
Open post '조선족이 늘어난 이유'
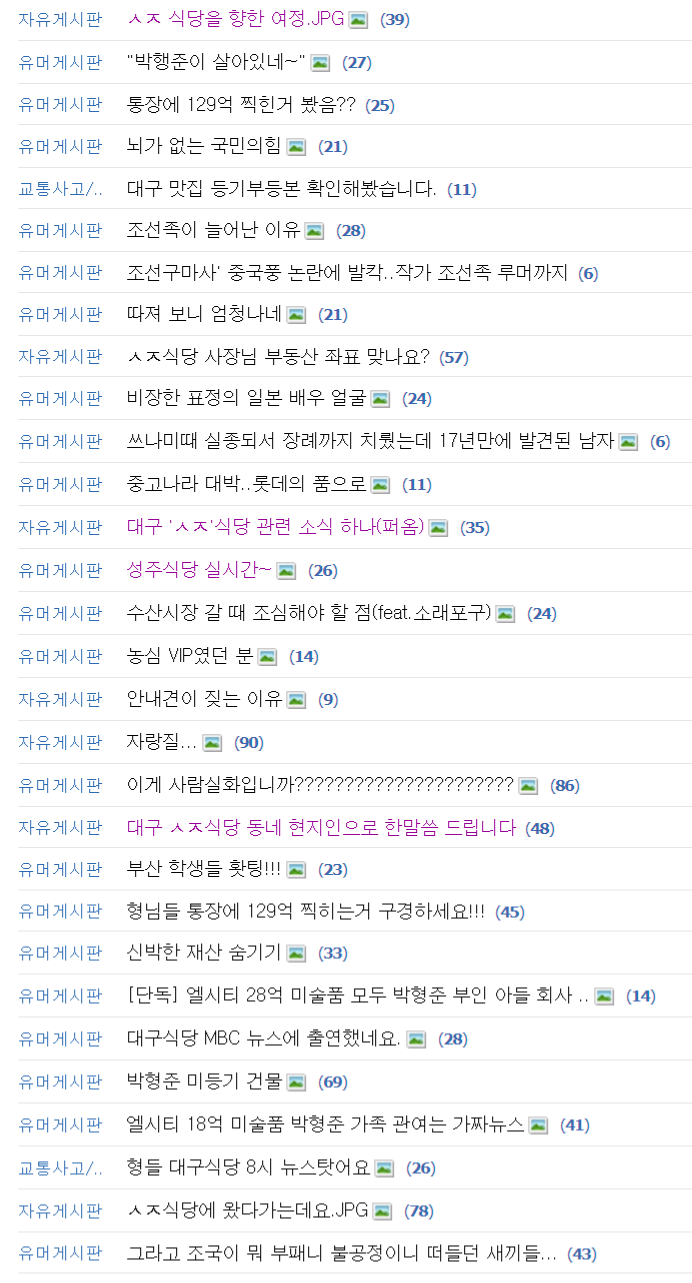click(x=213, y=231)
